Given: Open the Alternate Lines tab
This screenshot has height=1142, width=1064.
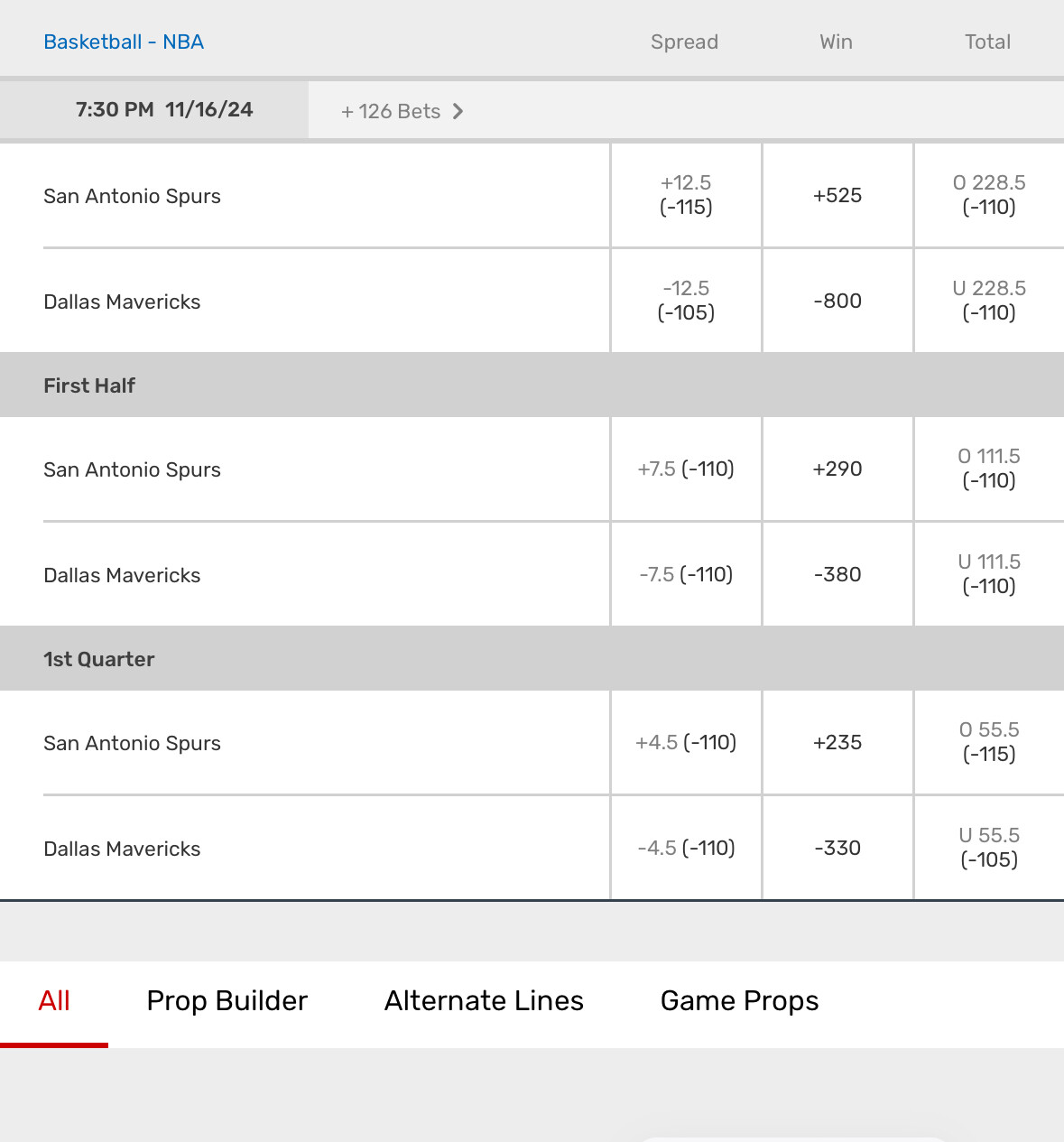Looking at the screenshot, I should (x=484, y=1001).
